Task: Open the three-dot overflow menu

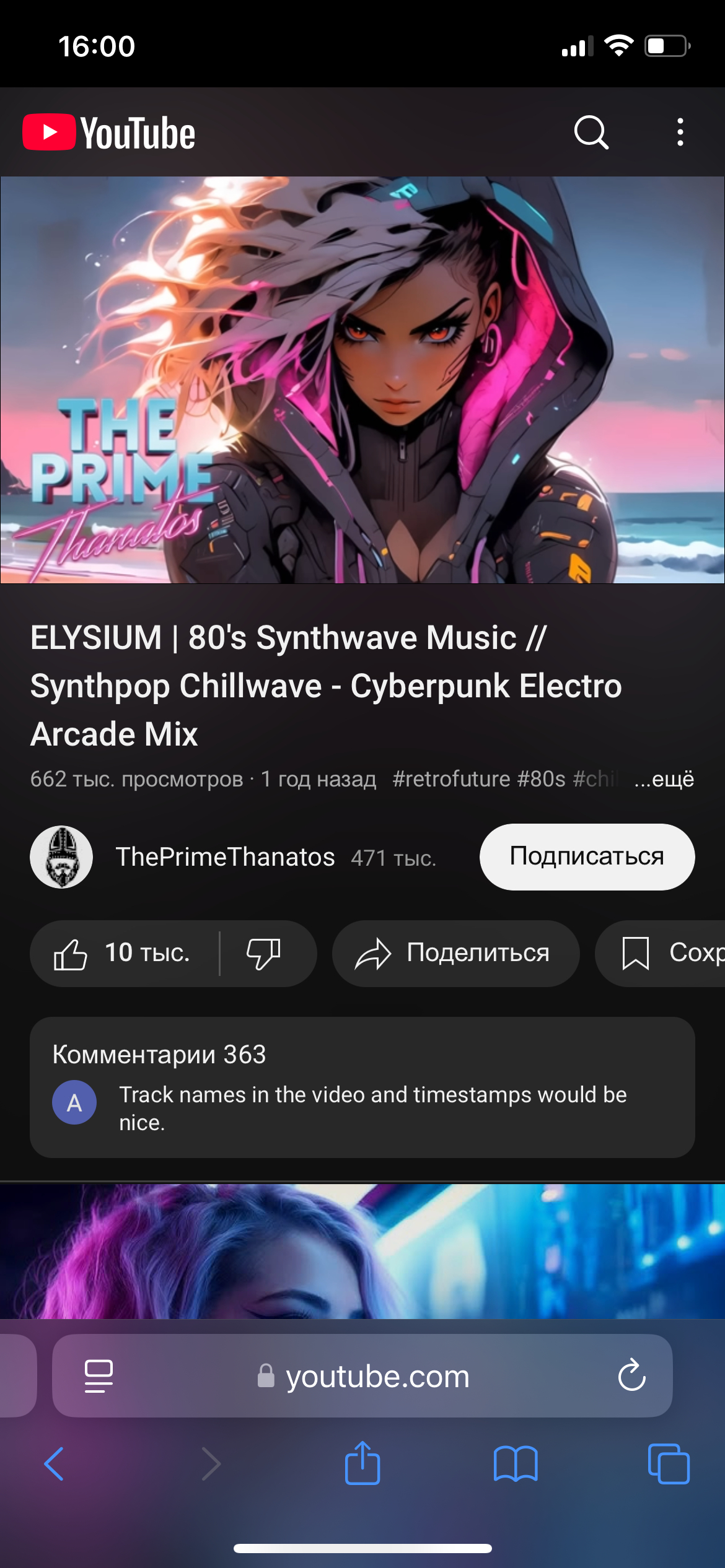Action: [680, 132]
